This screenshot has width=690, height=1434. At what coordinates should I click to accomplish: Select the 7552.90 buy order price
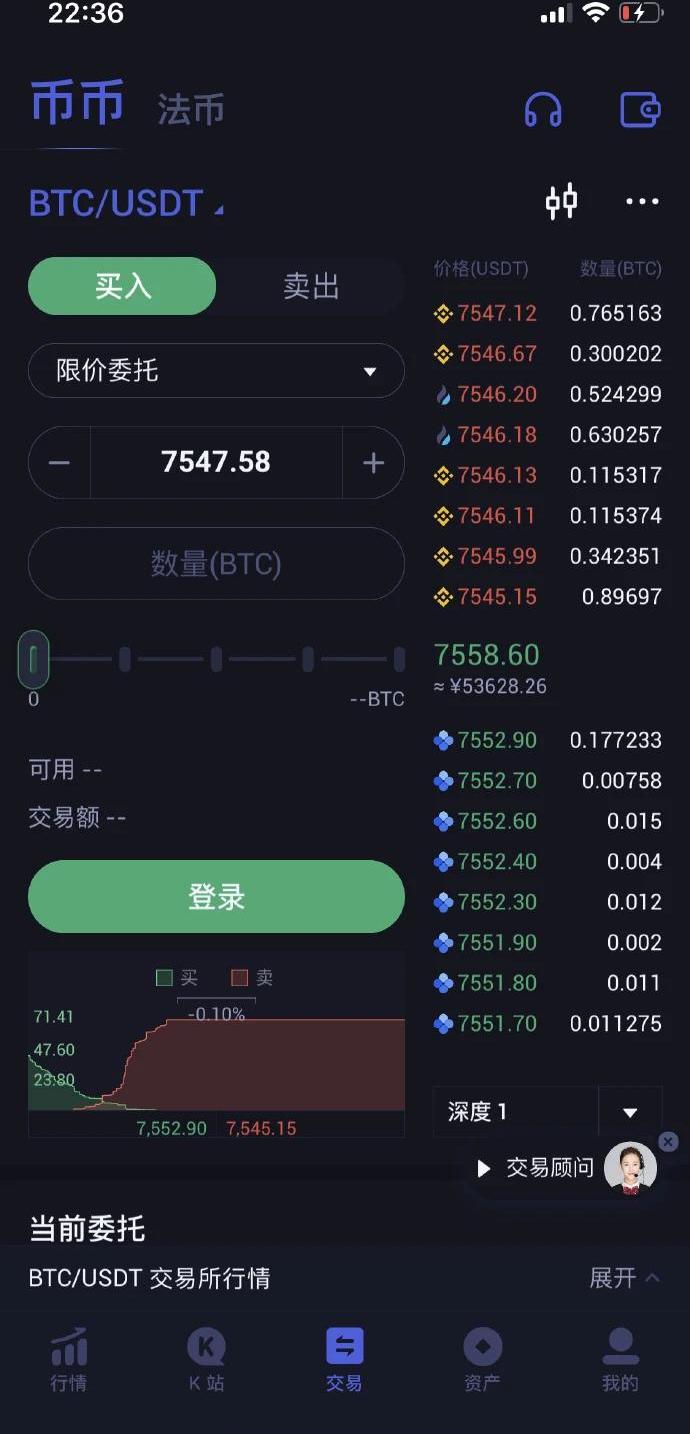click(x=497, y=740)
